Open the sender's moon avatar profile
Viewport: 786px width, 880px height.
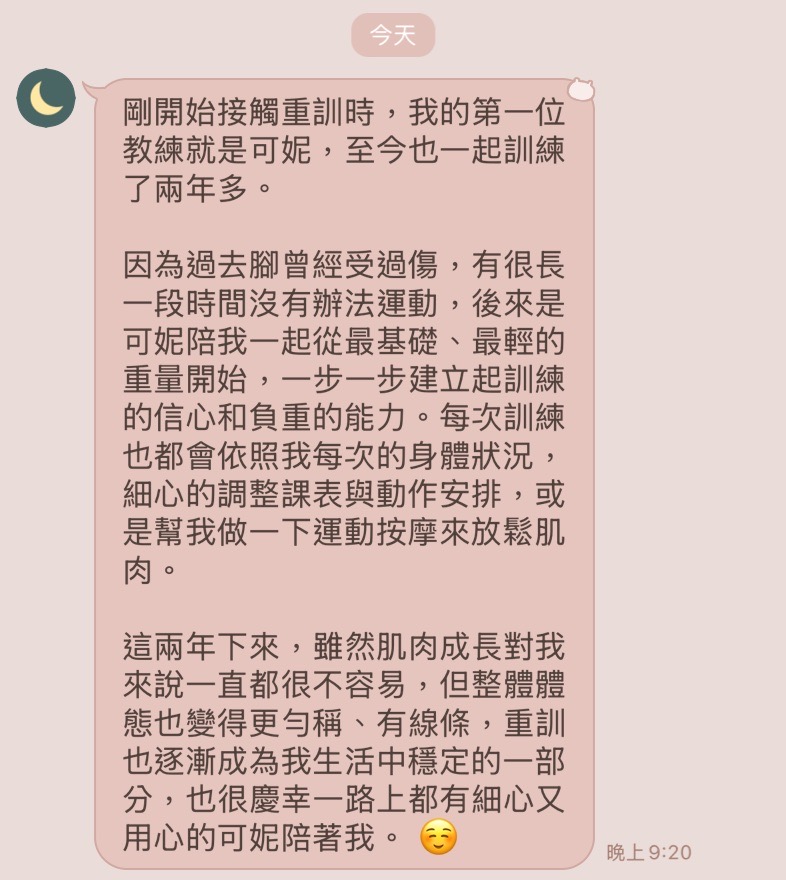click(46, 98)
